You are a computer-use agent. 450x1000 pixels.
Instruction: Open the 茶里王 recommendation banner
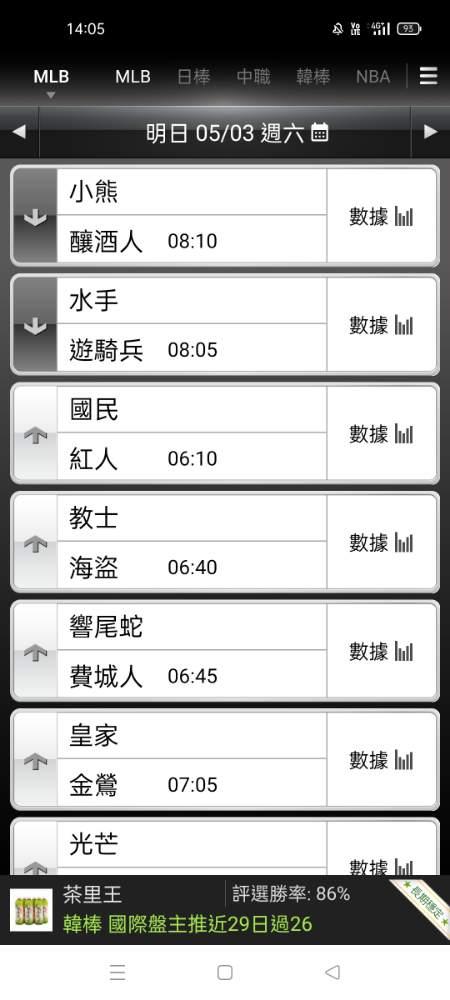(x=225, y=909)
